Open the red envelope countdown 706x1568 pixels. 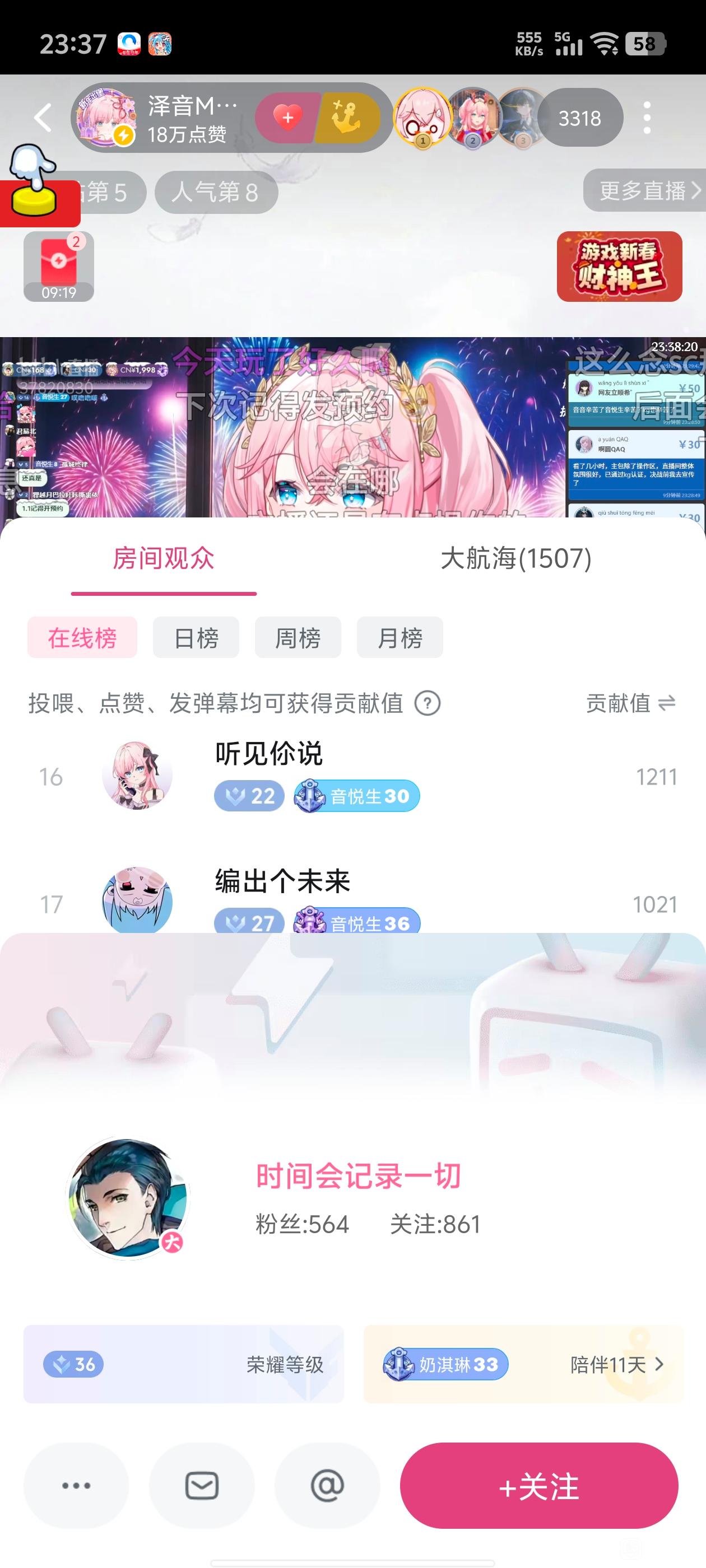point(58,267)
